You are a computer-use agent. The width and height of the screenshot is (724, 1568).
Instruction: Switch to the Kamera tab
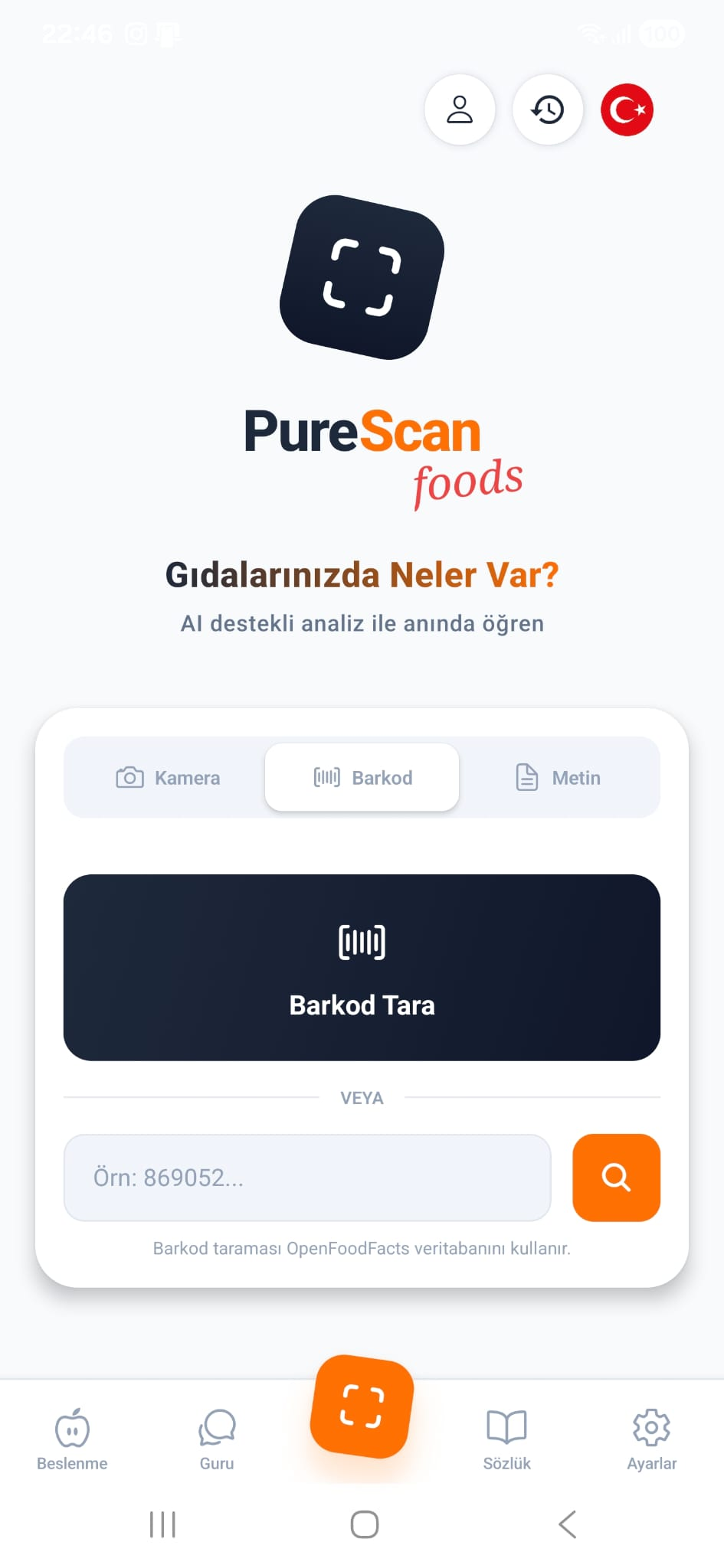point(169,777)
